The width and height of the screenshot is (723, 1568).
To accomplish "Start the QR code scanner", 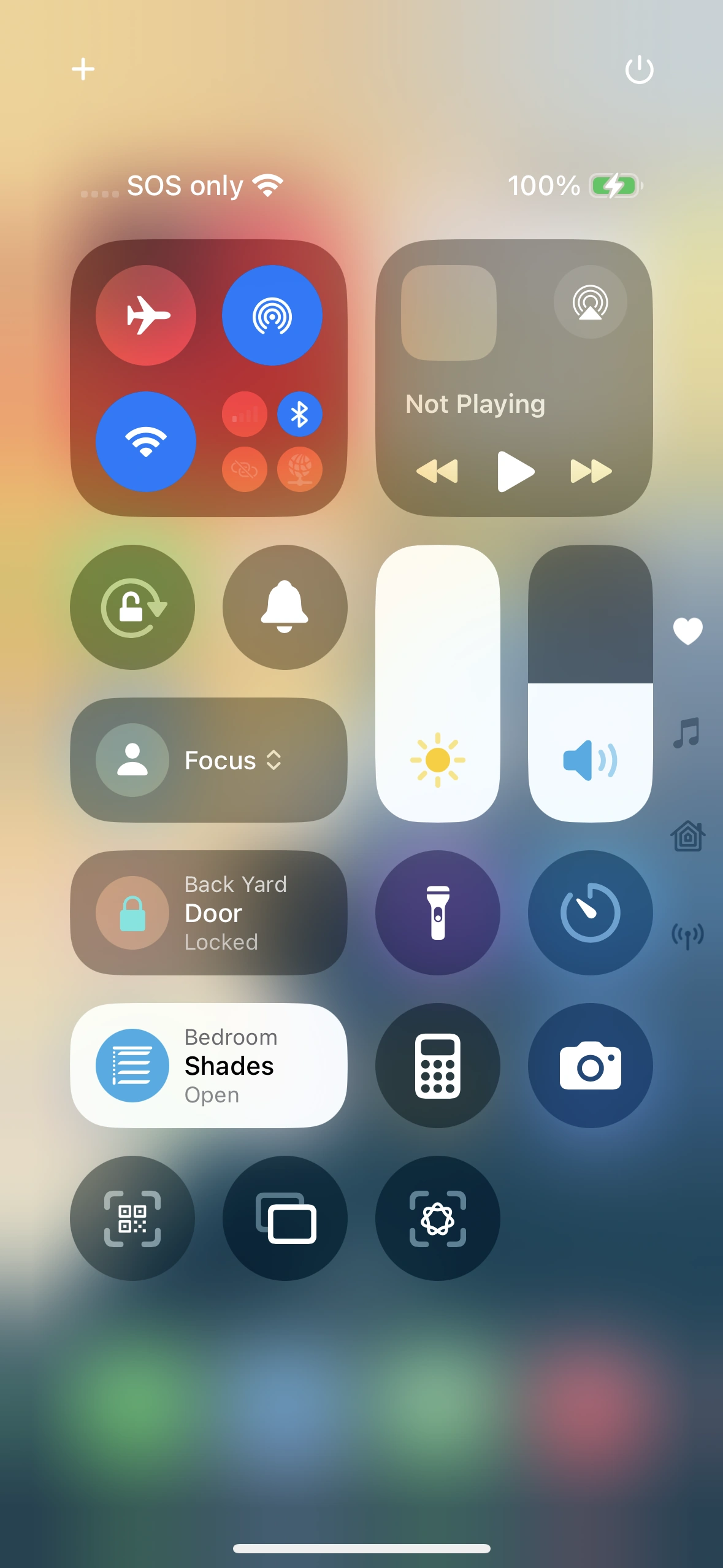I will click(x=132, y=1218).
